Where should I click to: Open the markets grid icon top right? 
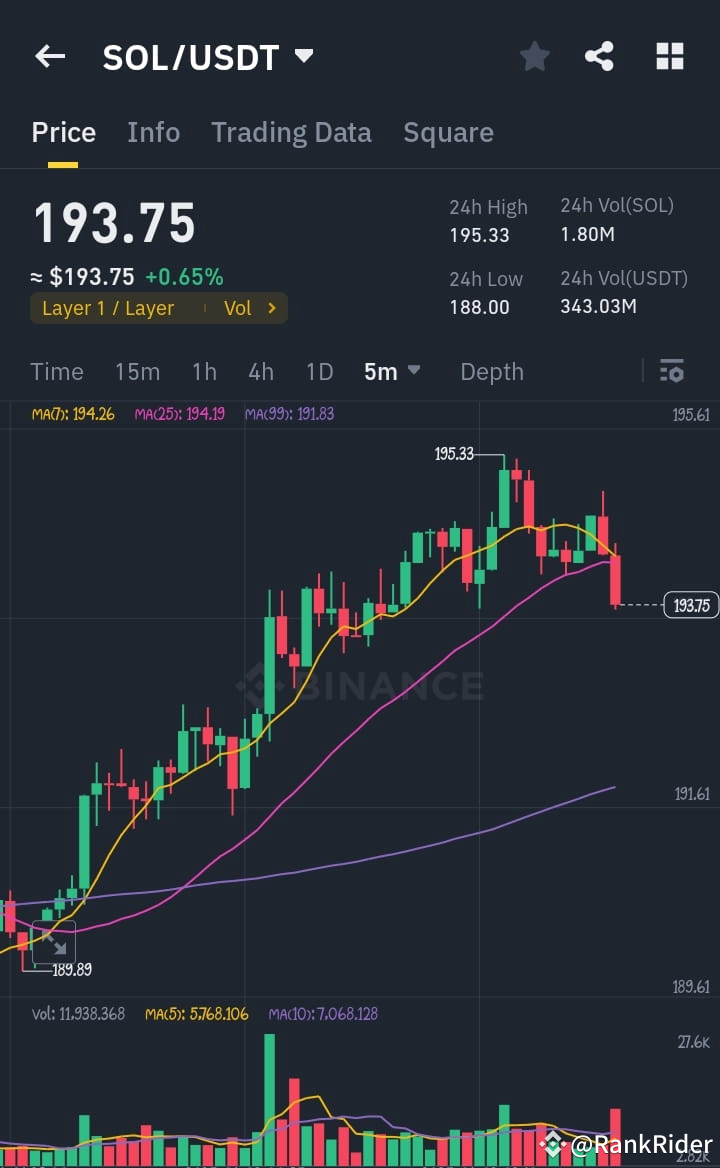tap(668, 57)
